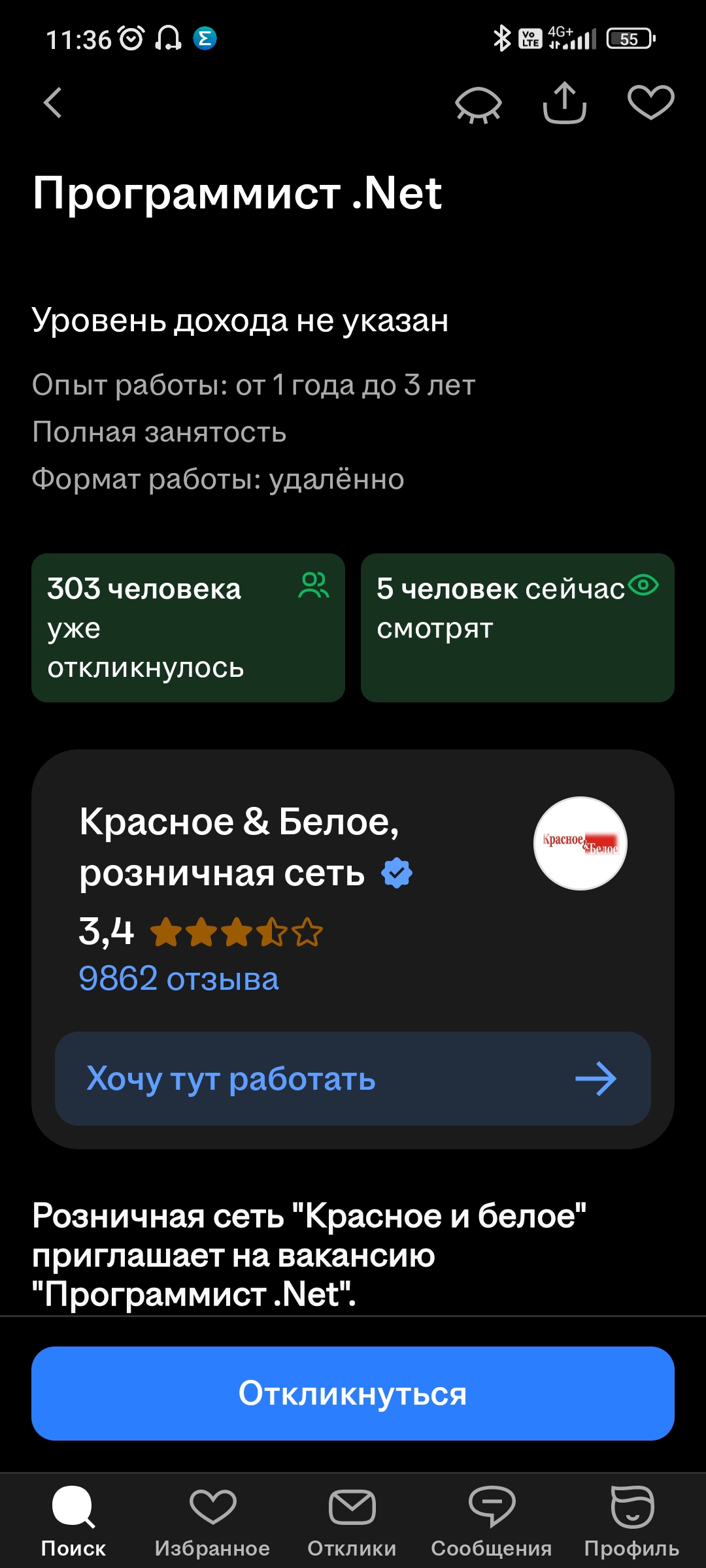The width and height of the screenshot is (706, 1568).
Task: Apply with the Откликнуться button
Action: (x=353, y=1394)
